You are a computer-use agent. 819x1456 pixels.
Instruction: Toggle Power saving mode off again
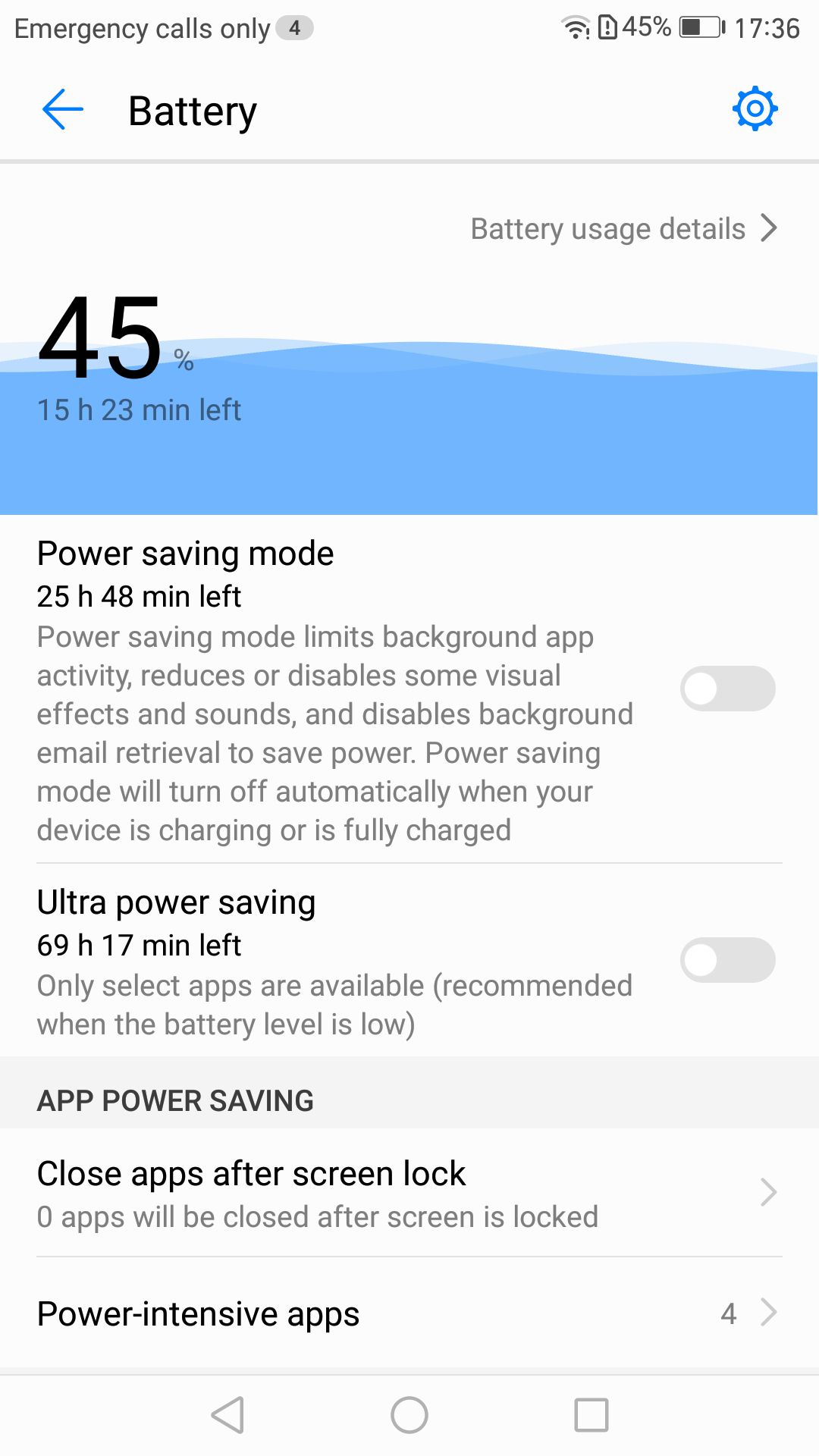click(x=726, y=688)
